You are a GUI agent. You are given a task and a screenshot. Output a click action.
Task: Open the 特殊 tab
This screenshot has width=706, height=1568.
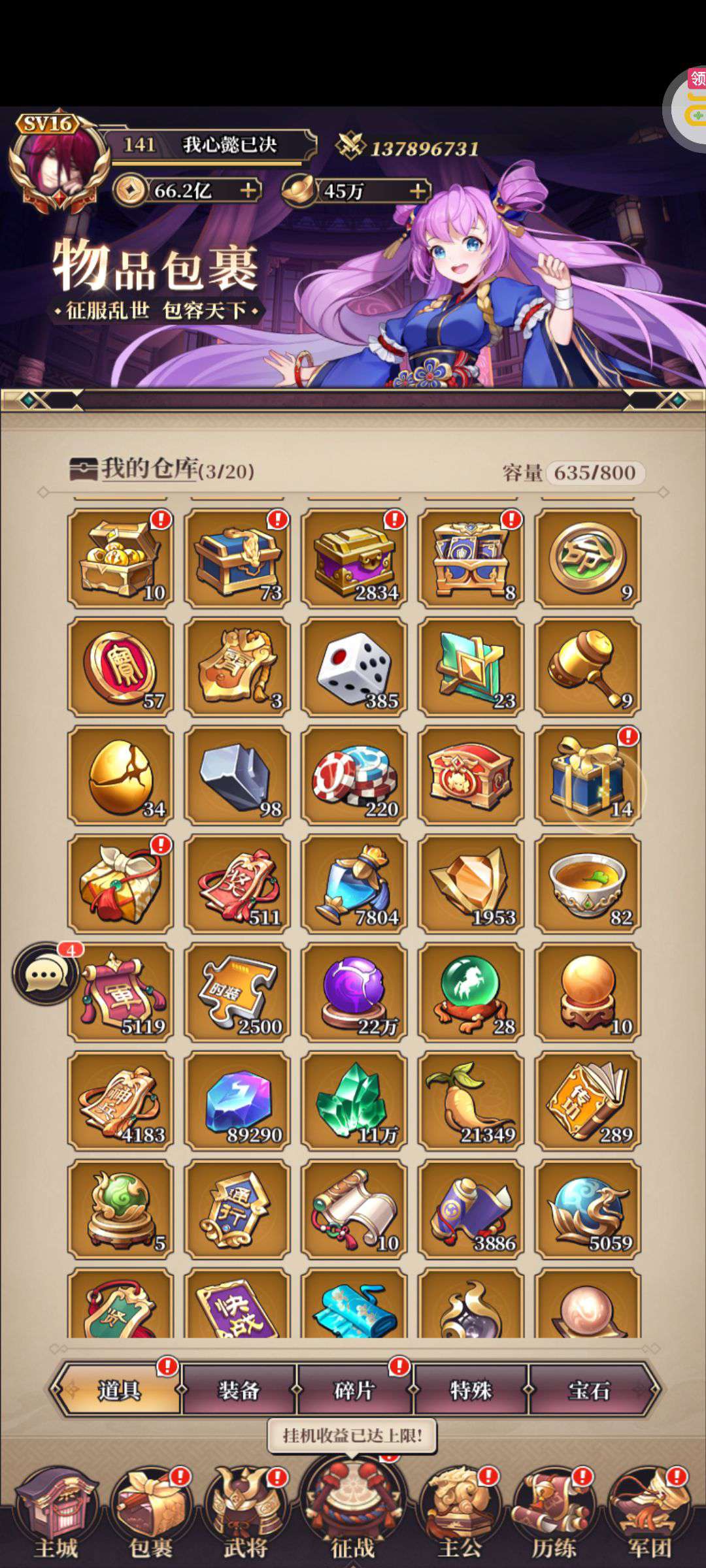[x=470, y=1390]
